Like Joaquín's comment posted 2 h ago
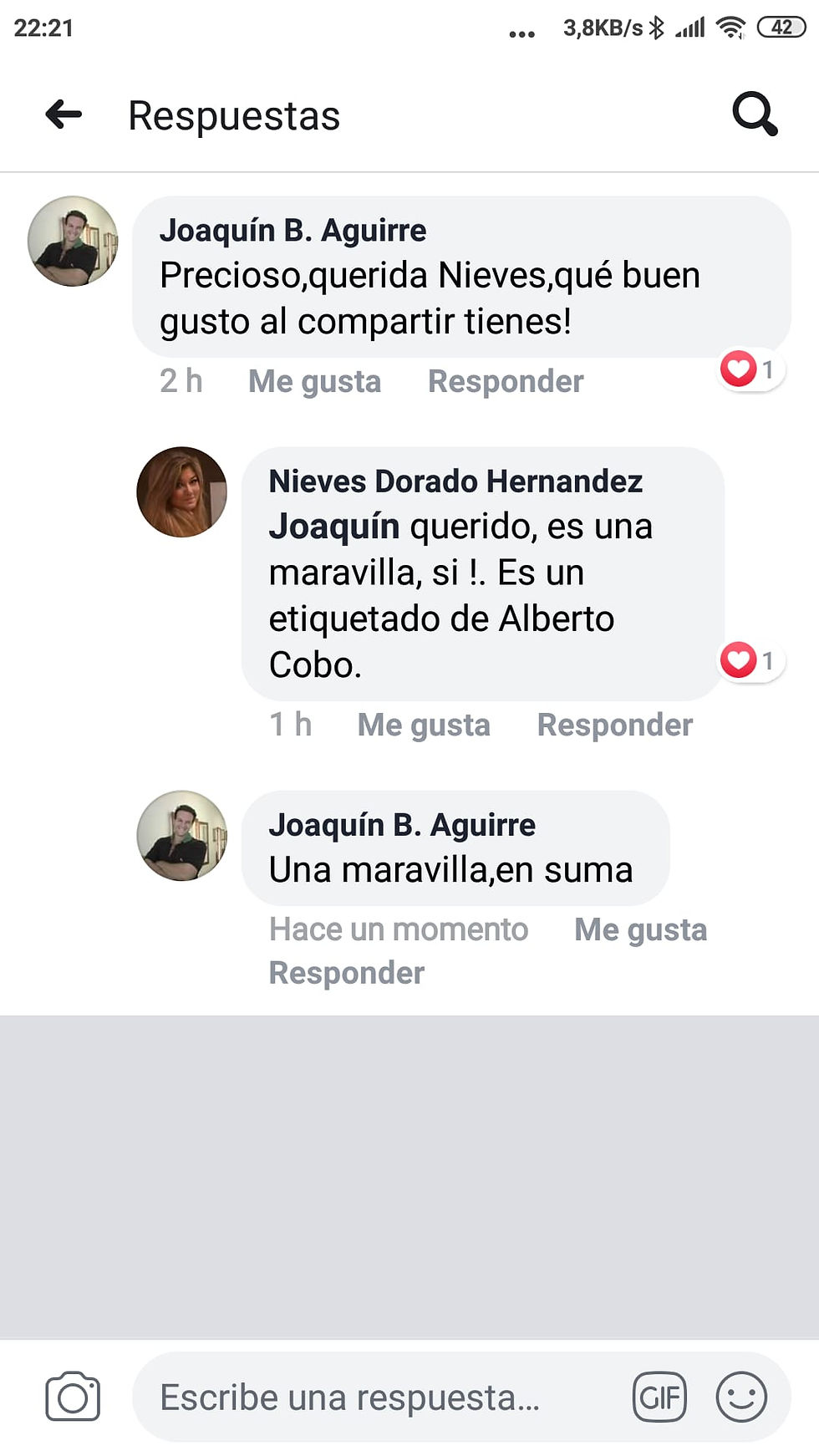 314,381
